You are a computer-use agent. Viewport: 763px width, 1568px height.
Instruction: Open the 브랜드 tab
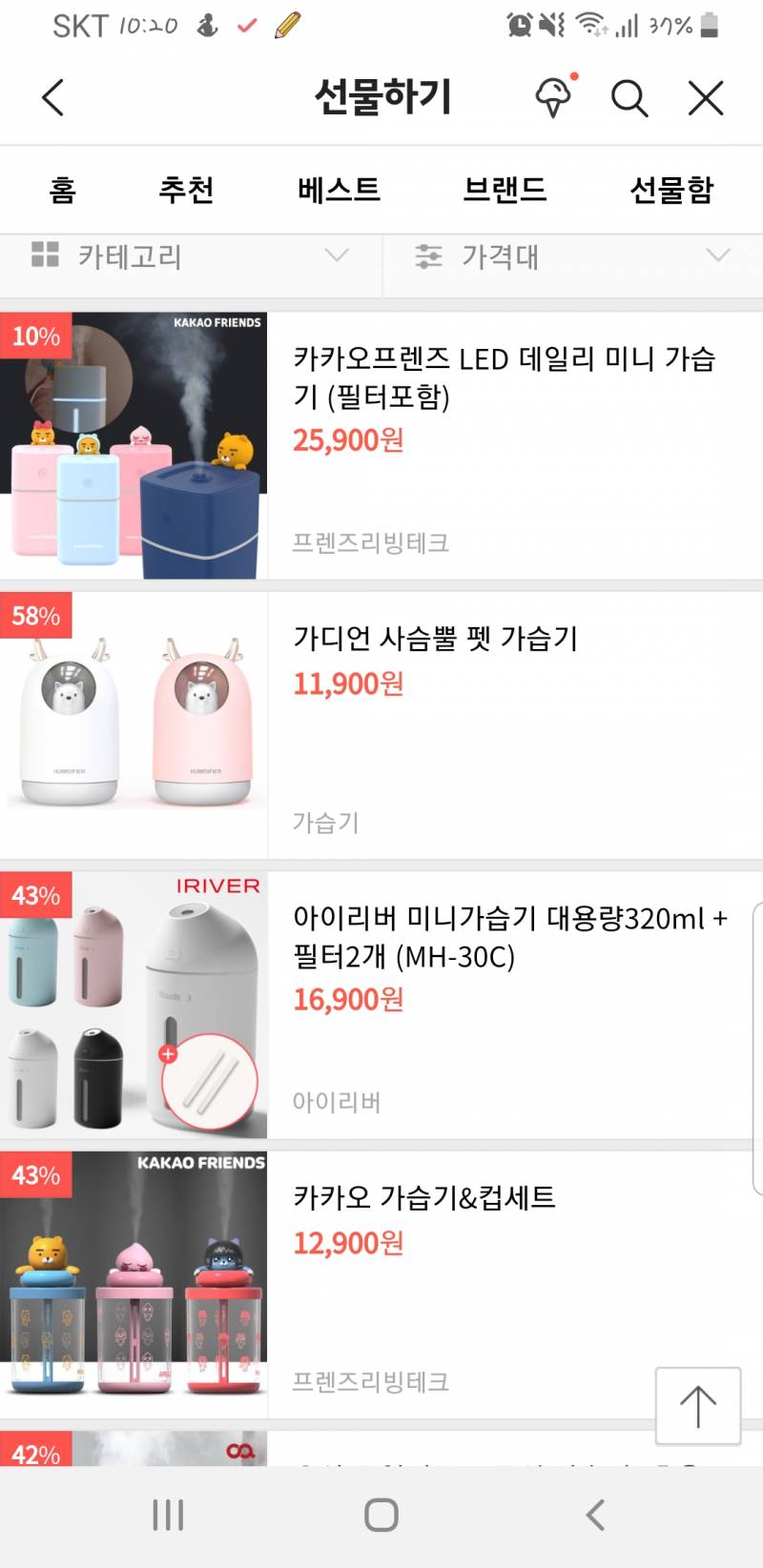505,189
